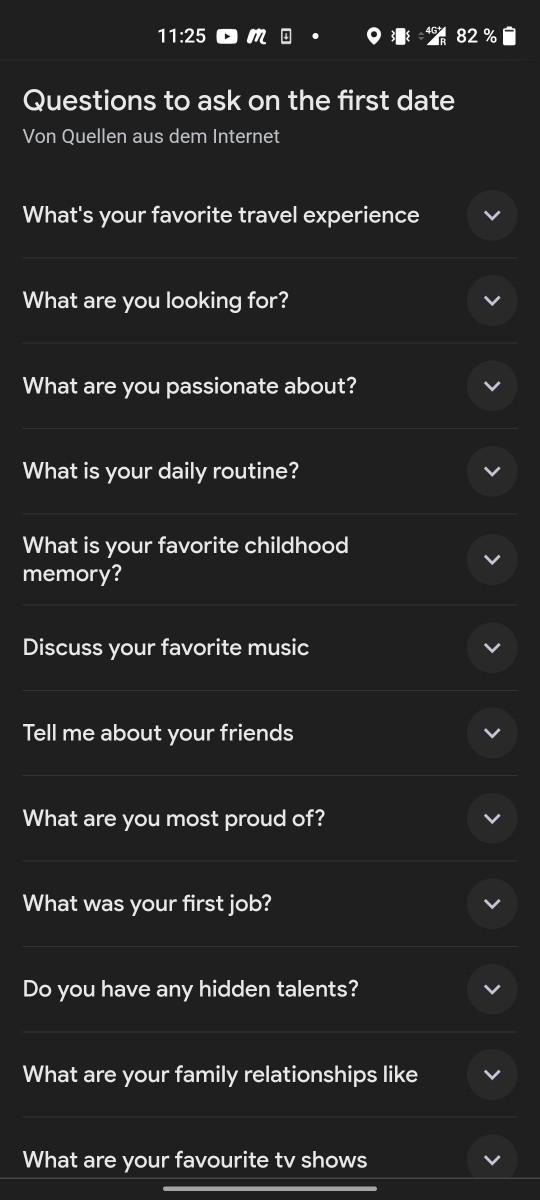Open the "Tell me about your friends" entry

click(270, 733)
